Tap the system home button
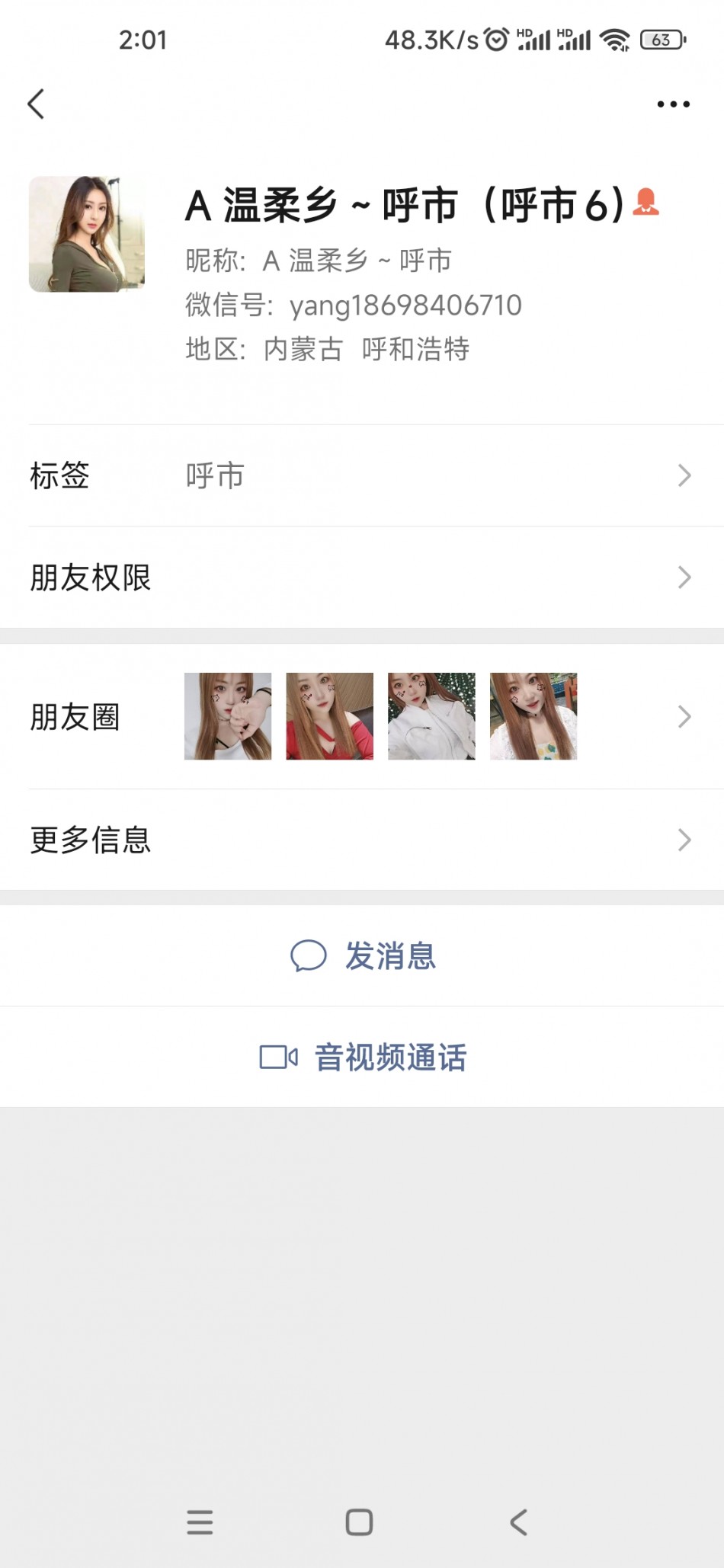This screenshot has height=1568, width=724. (359, 1522)
